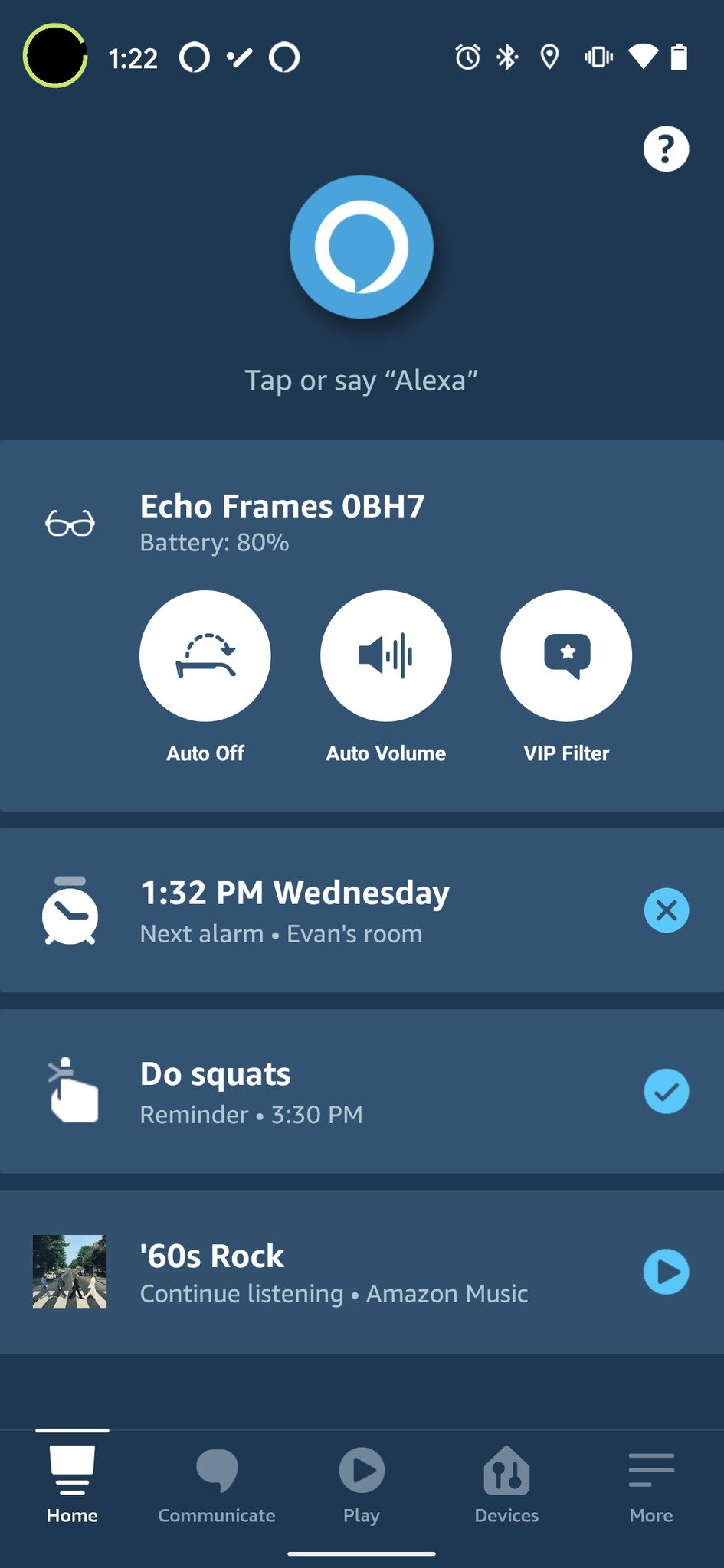Tap the alarm clock icon beside the alarm

70,911
